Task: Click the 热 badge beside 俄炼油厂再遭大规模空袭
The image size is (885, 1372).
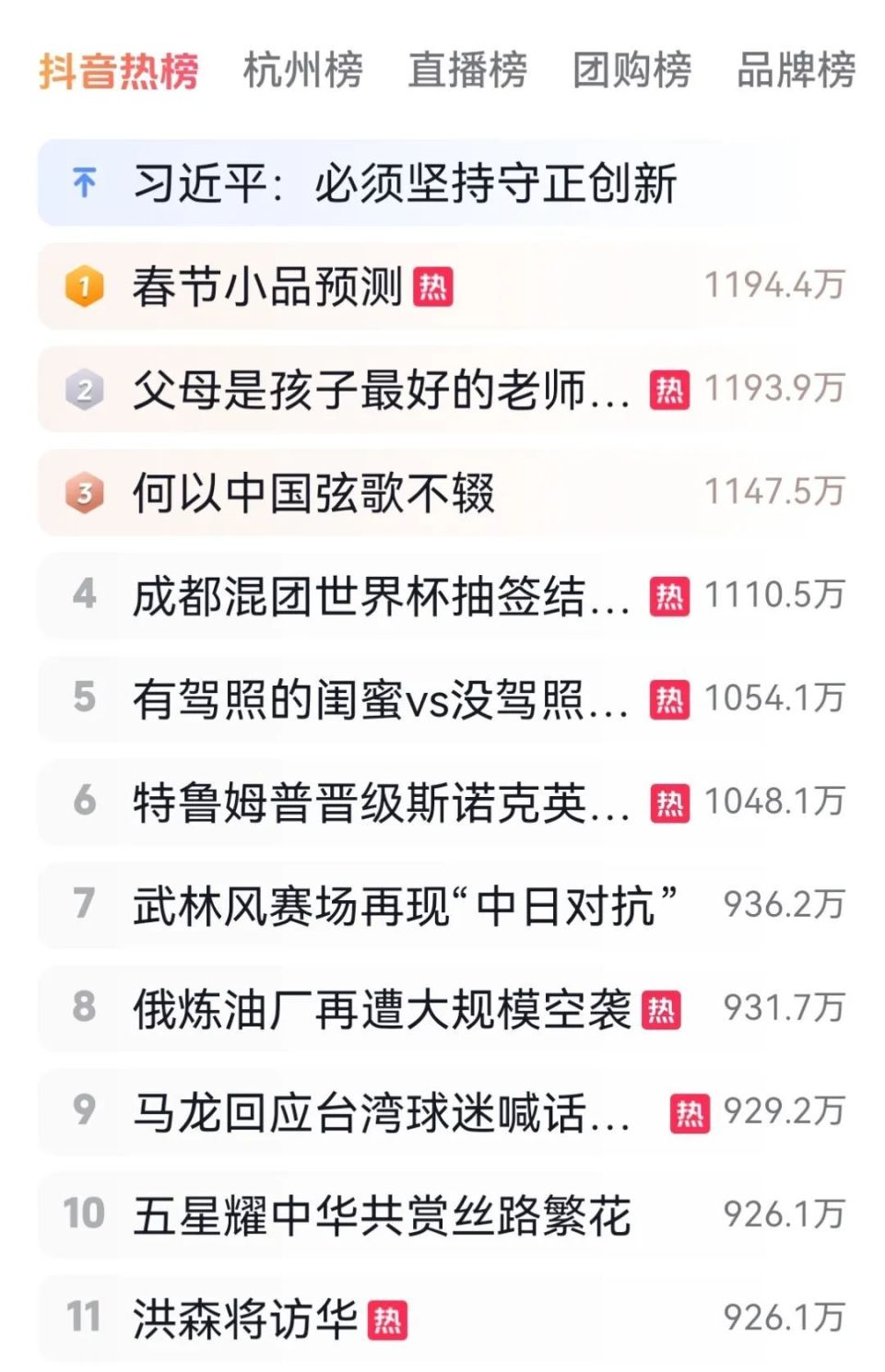Action: [660, 1010]
